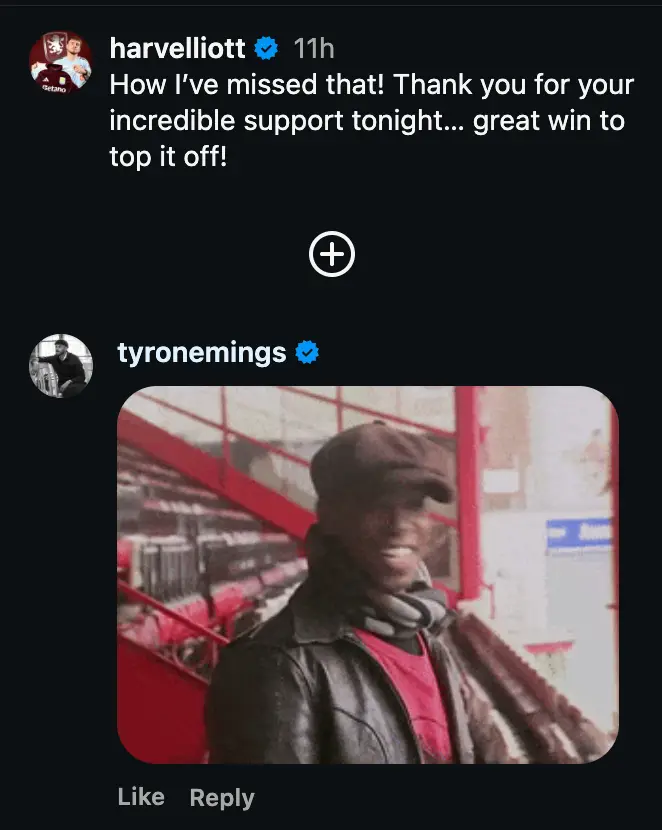Open the tyronemings username link
Screen dimensions: 662x830
(202, 352)
